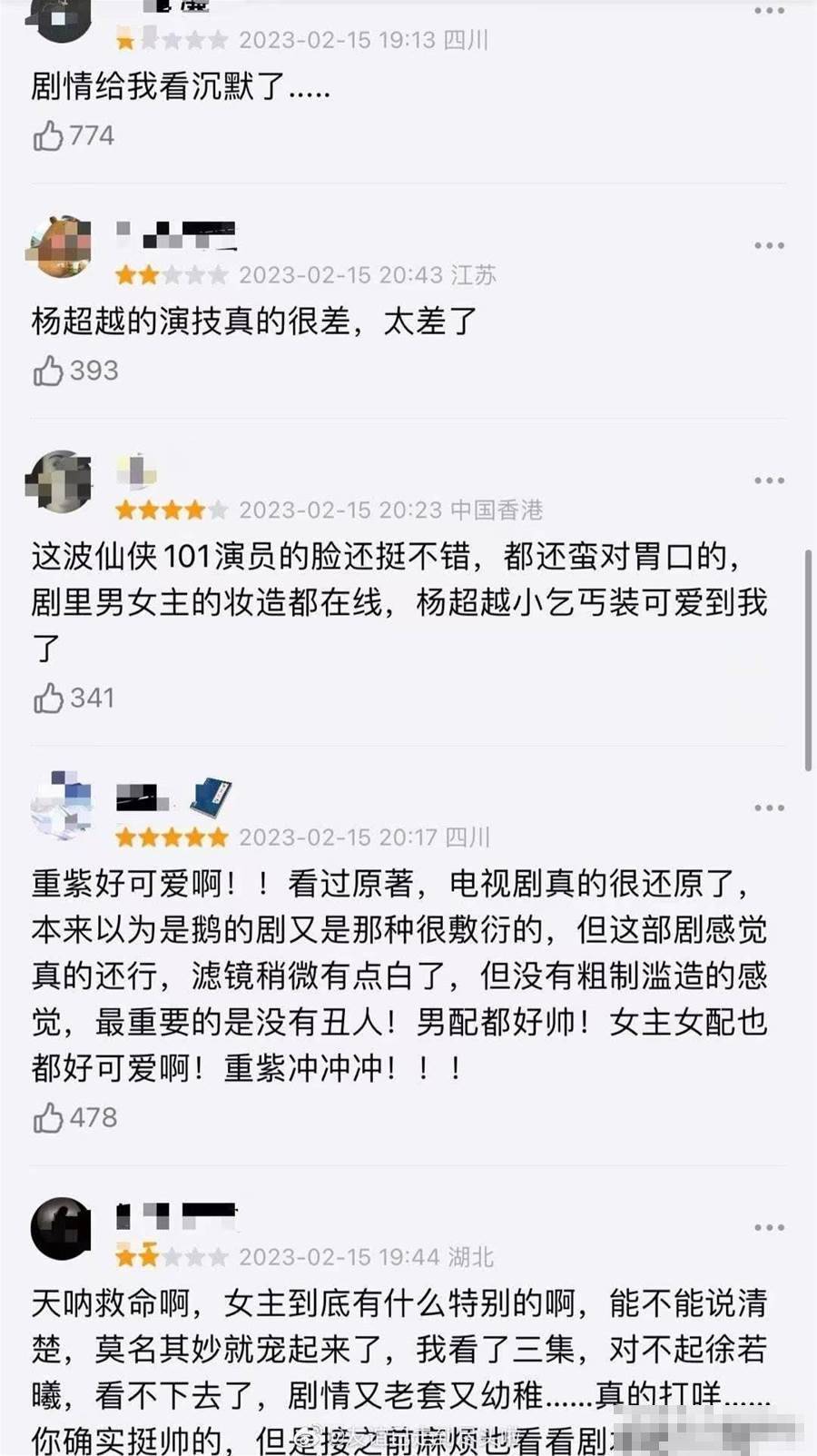Viewport: 817px width, 1456px height.
Task: Like the 393-likes review about 杨超越's acting
Action: (x=48, y=371)
